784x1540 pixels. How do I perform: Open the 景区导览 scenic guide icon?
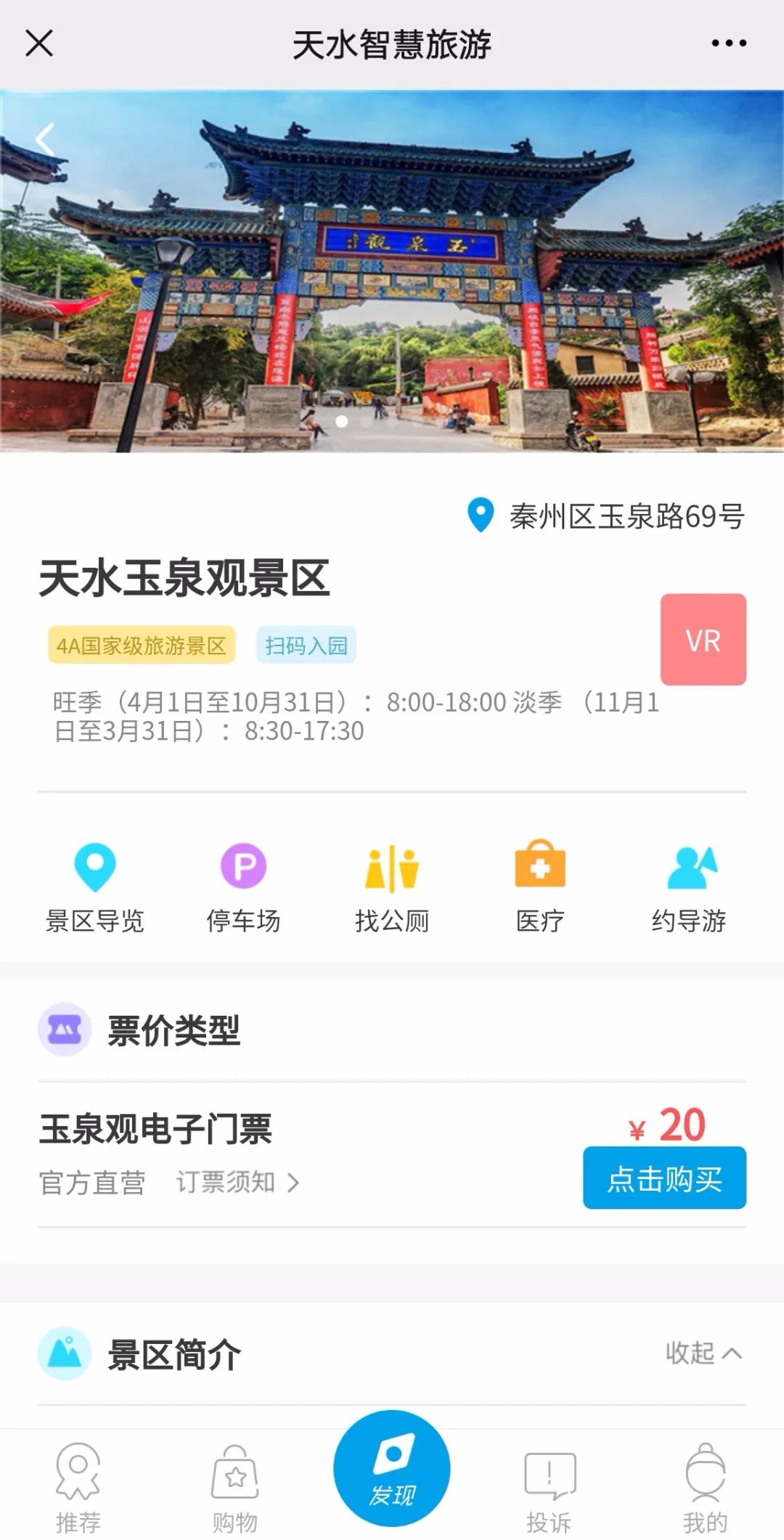tap(95, 880)
